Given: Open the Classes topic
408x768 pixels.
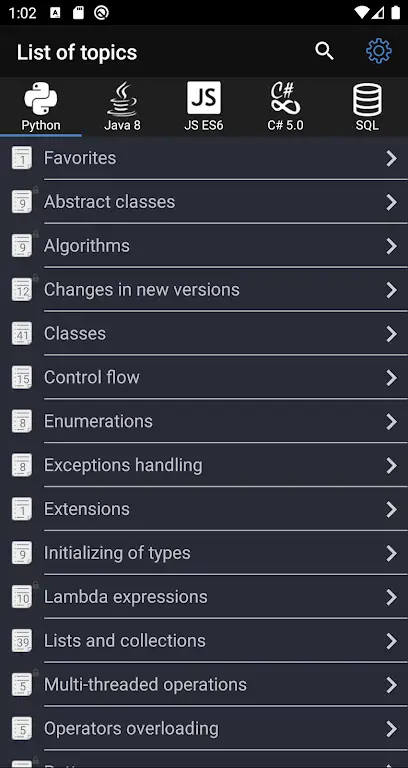Looking at the screenshot, I should tap(204, 334).
